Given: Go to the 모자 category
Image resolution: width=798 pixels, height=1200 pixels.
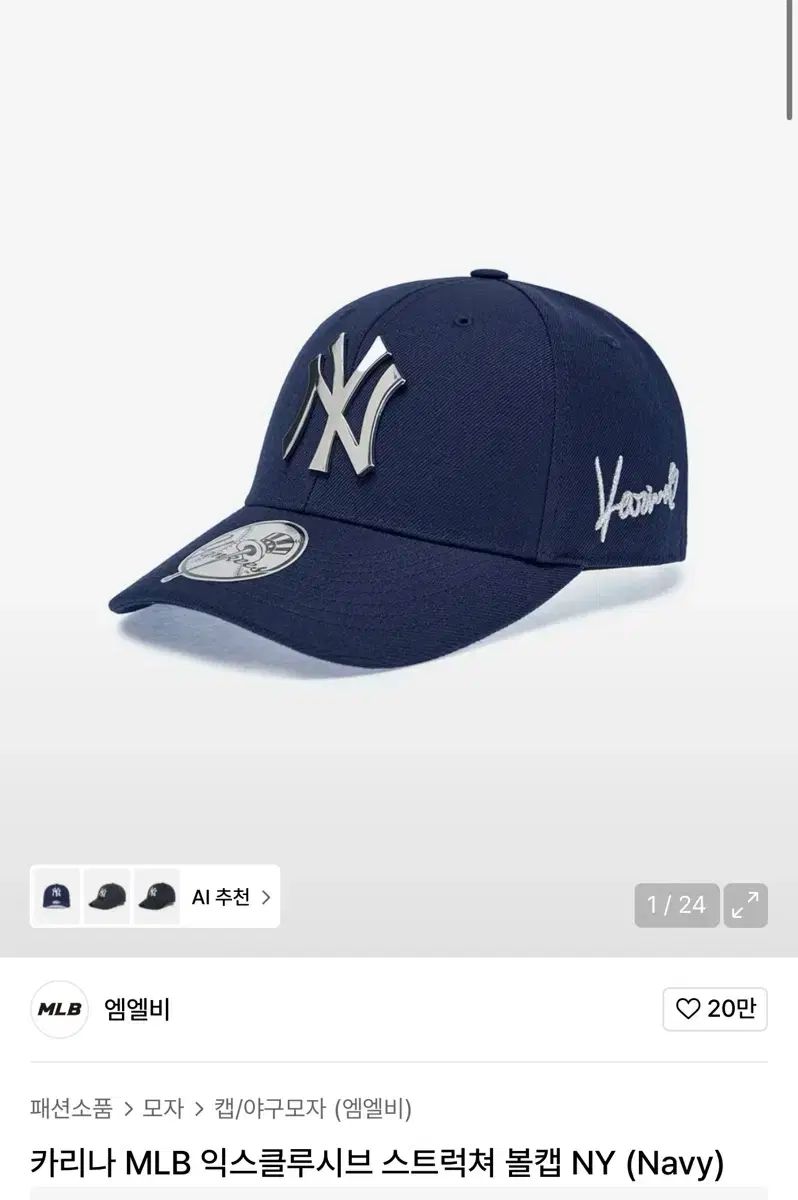Looking at the screenshot, I should tap(163, 1108).
